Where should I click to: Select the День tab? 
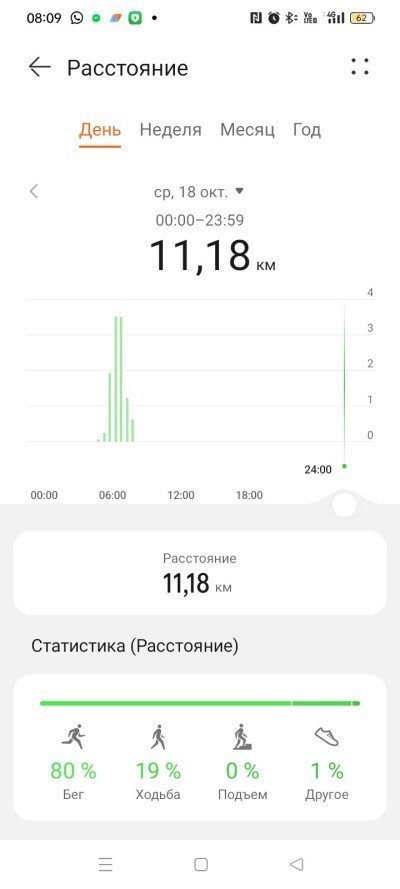[100, 130]
